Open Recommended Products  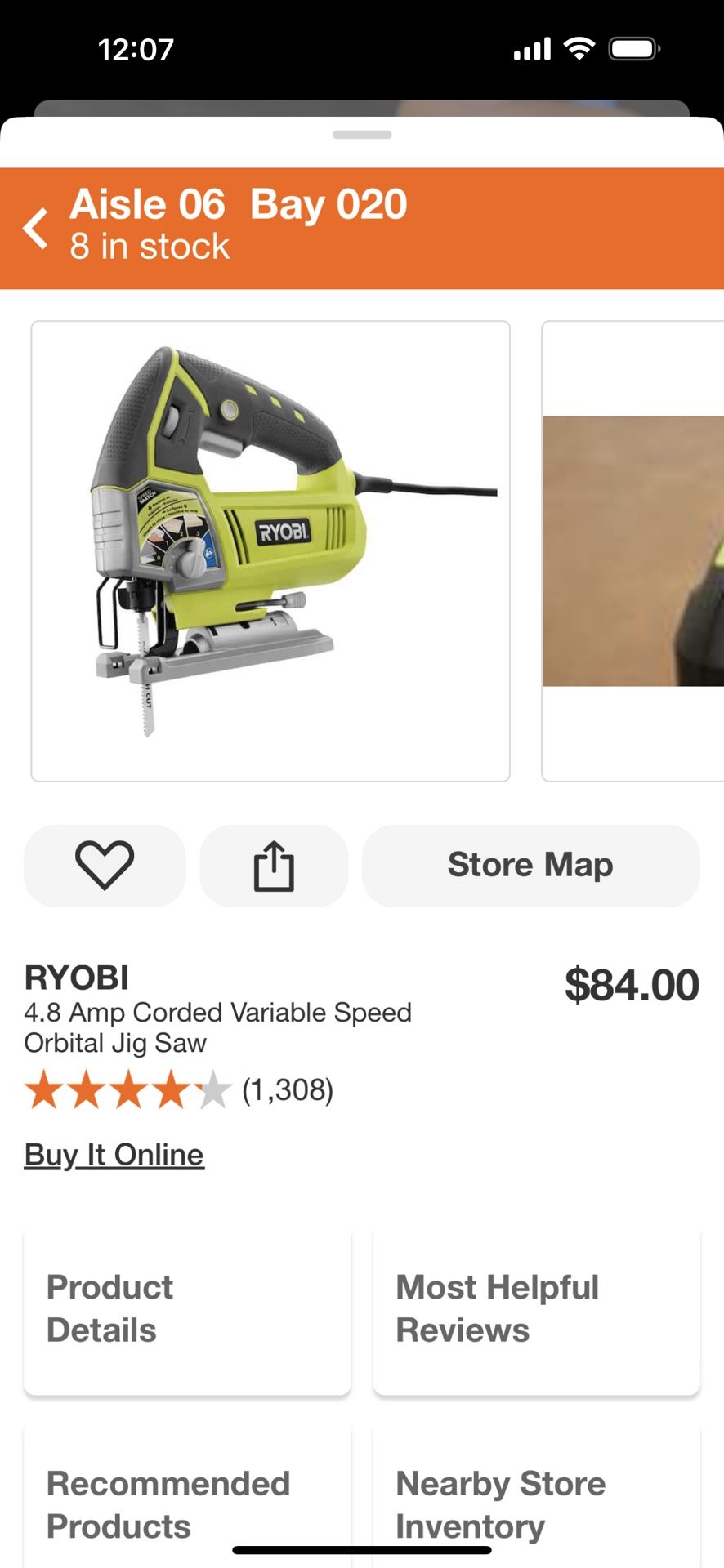(187, 1504)
